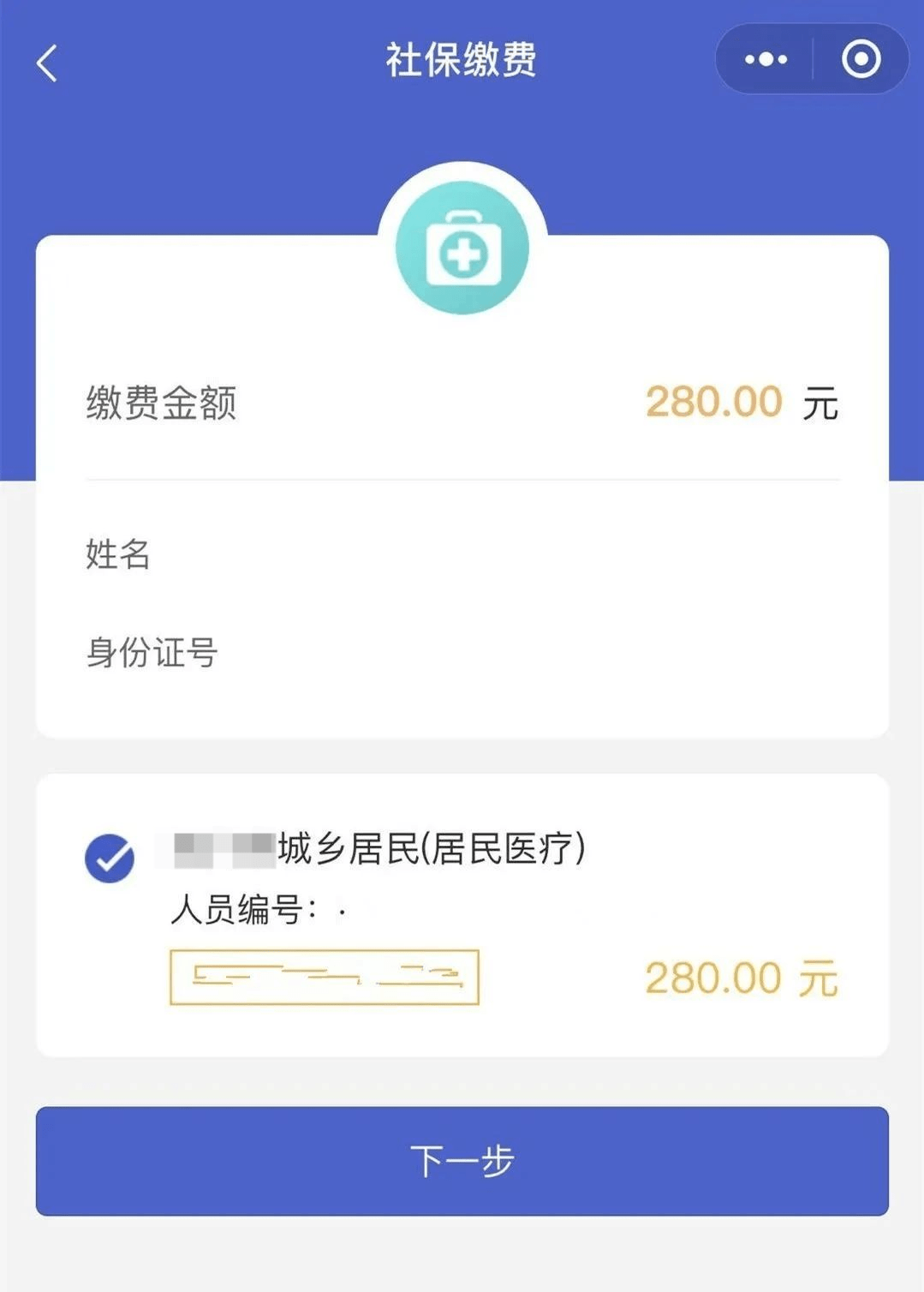Open the mini-program more options (...) menu
The image size is (924, 1292).
(765, 58)
